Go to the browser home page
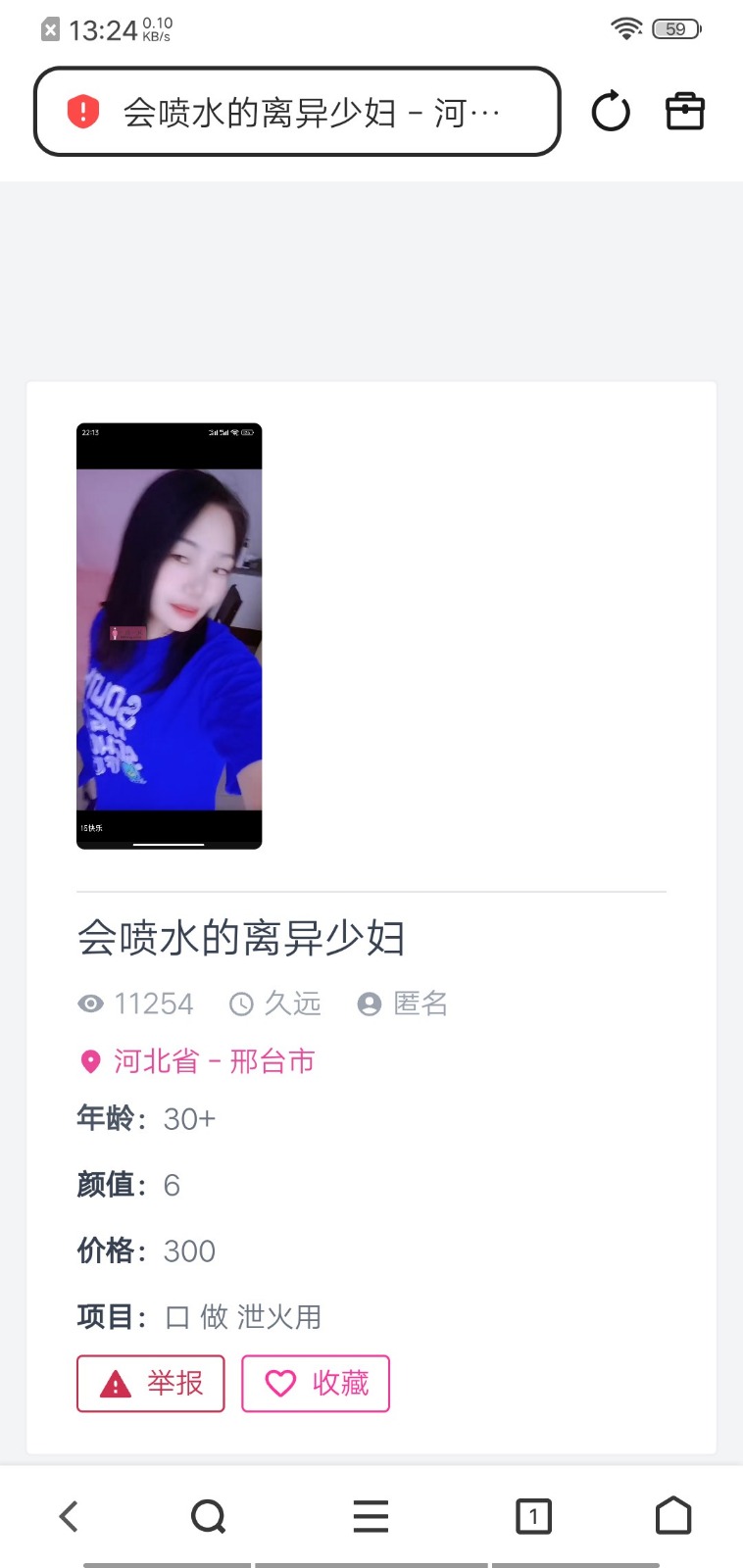The height and width of the screenshot is (1568, 743). click(673, 1516)
